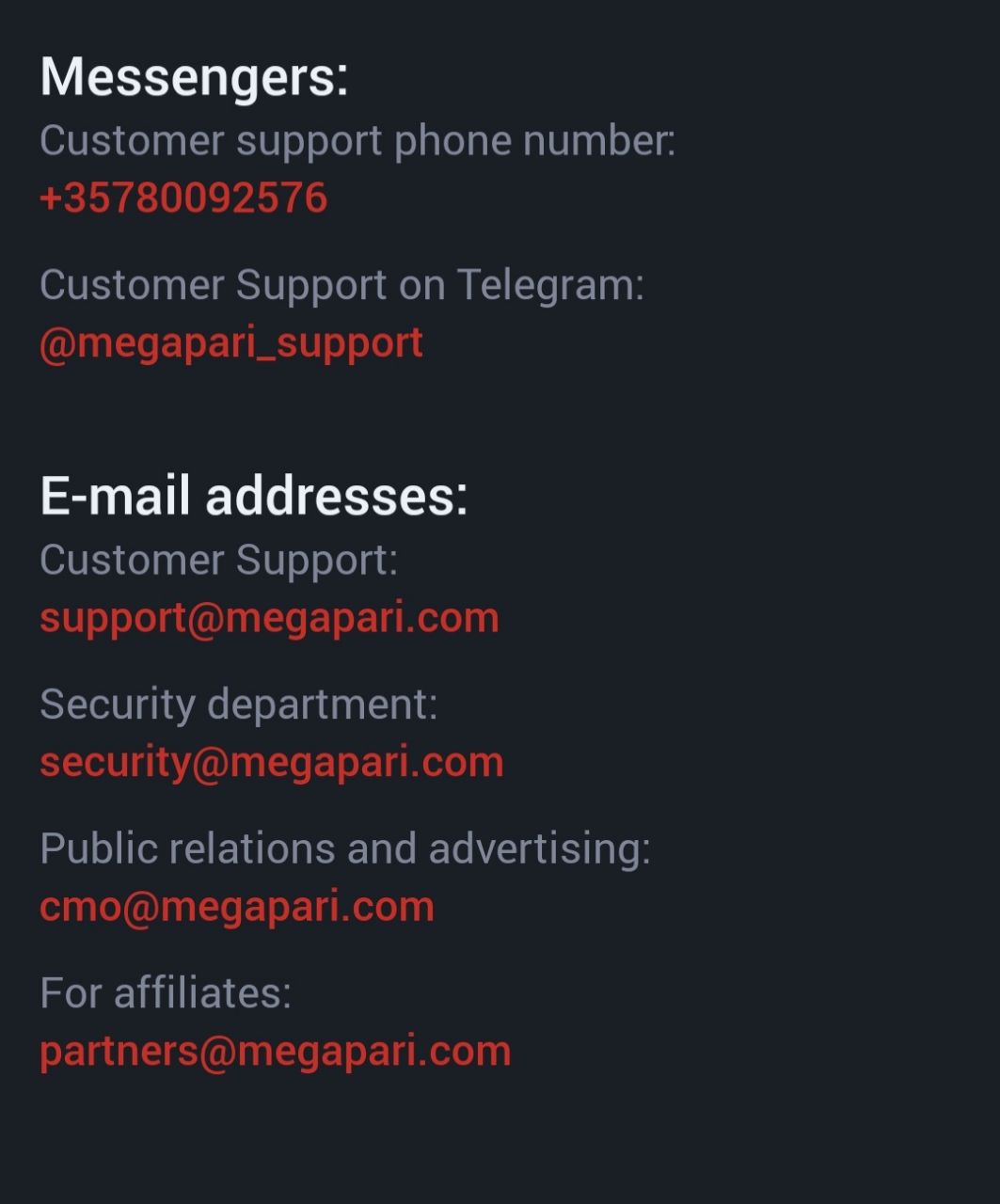
Task: Tap the cmo@megapari.com address
Action: pos(237,907)
